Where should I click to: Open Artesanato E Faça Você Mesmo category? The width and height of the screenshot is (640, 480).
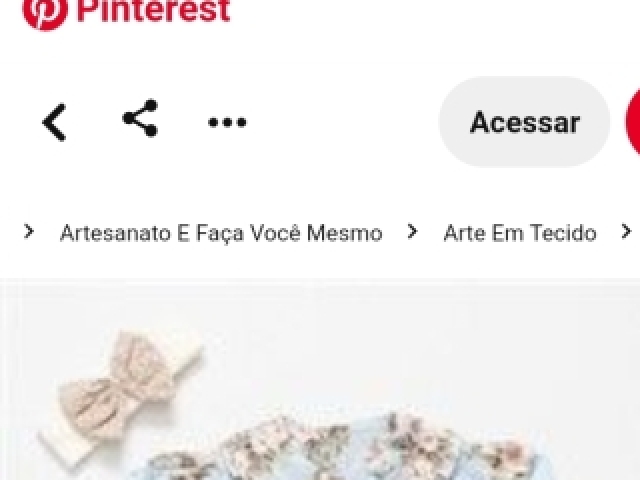pyautogui.click(x=220, y=233)
